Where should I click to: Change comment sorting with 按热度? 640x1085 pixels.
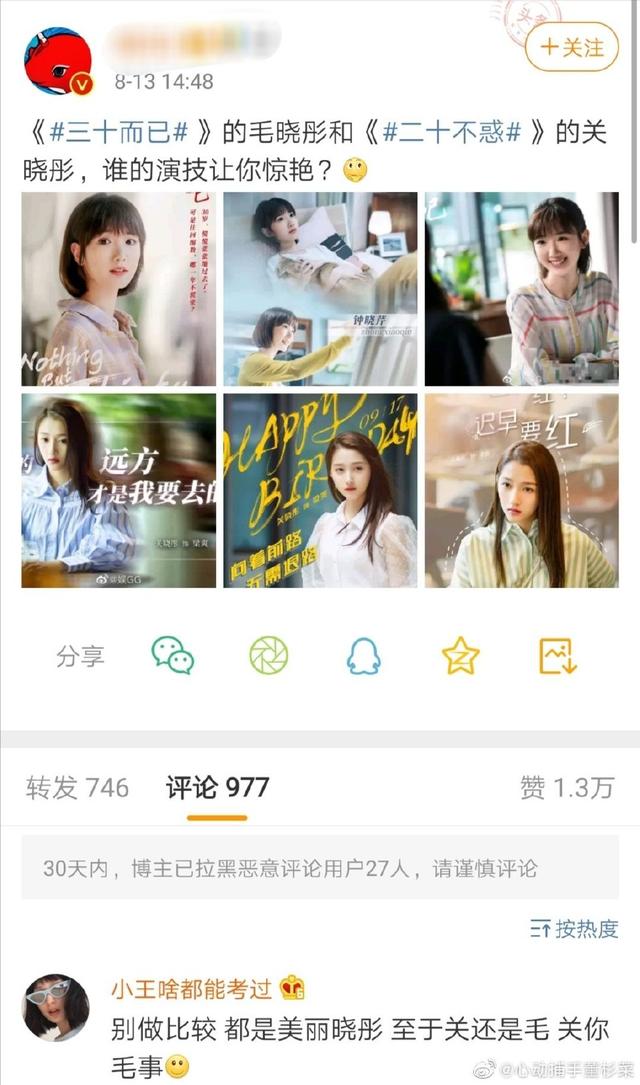[x=574, y=929]
